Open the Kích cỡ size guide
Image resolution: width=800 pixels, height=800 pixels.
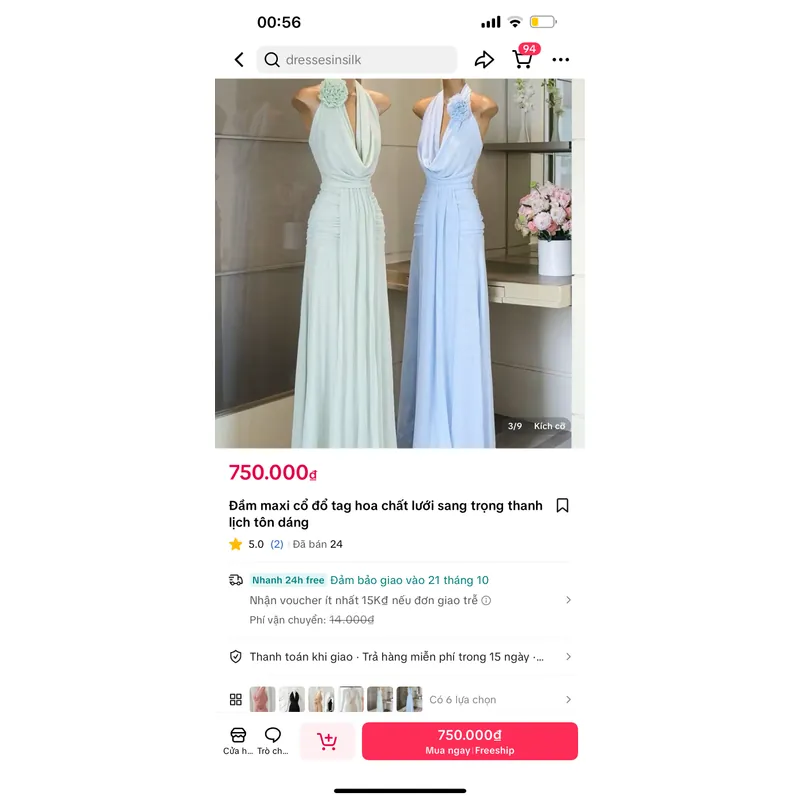coord(549,426)
